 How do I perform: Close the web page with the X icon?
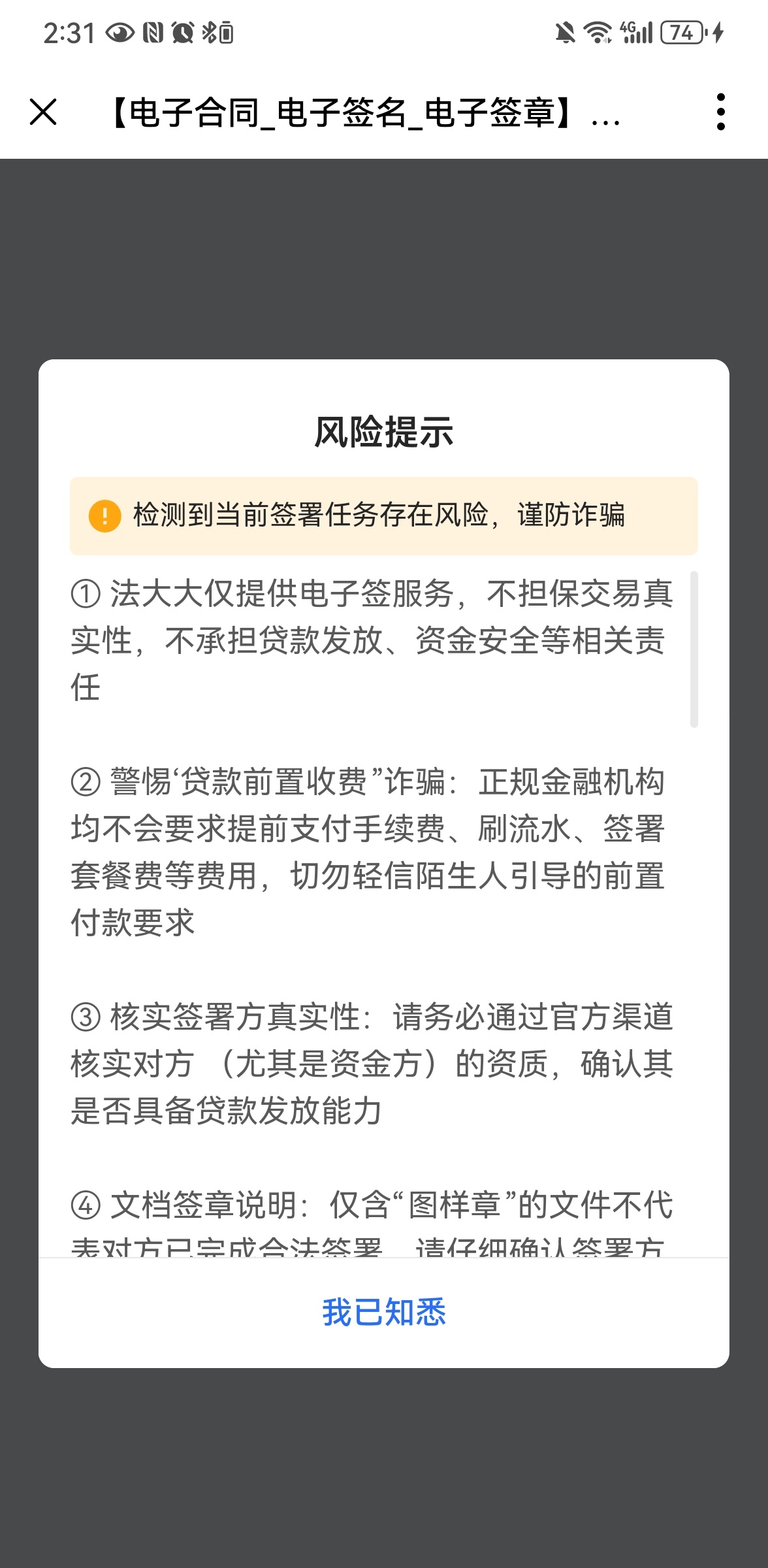(x=44, y=112)
